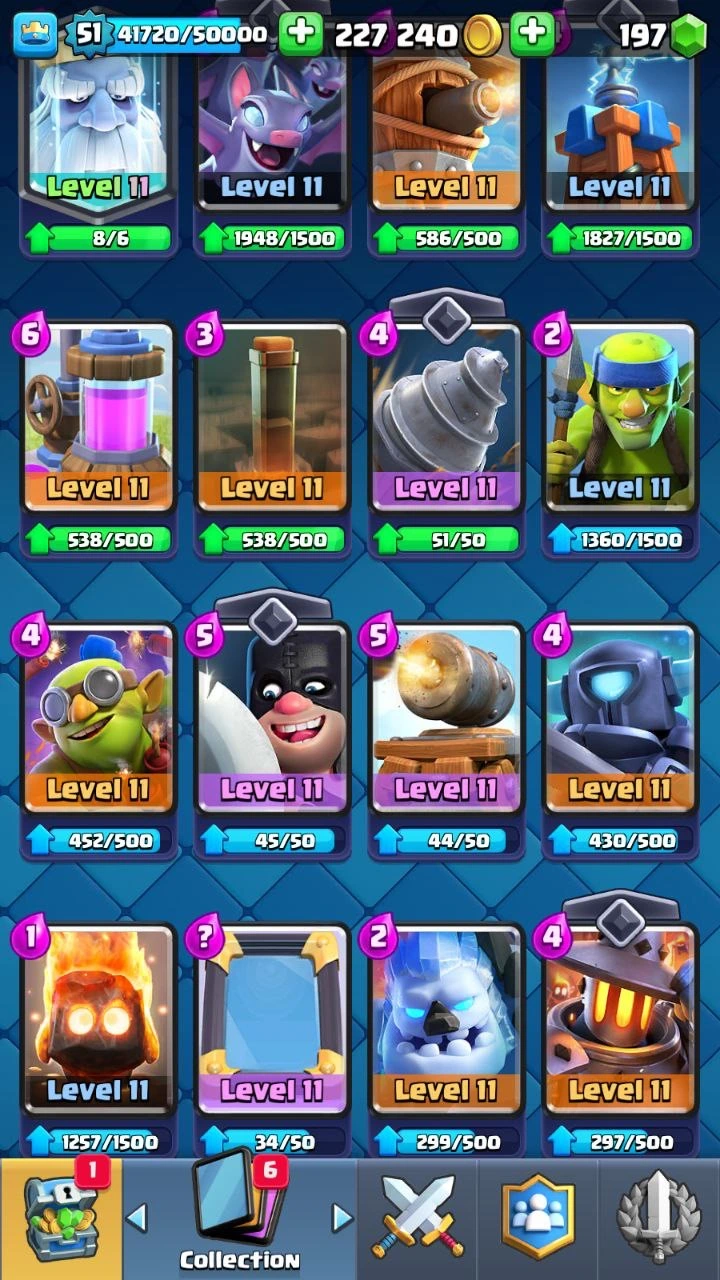Open the Cannon Cart card

(446, 720)
